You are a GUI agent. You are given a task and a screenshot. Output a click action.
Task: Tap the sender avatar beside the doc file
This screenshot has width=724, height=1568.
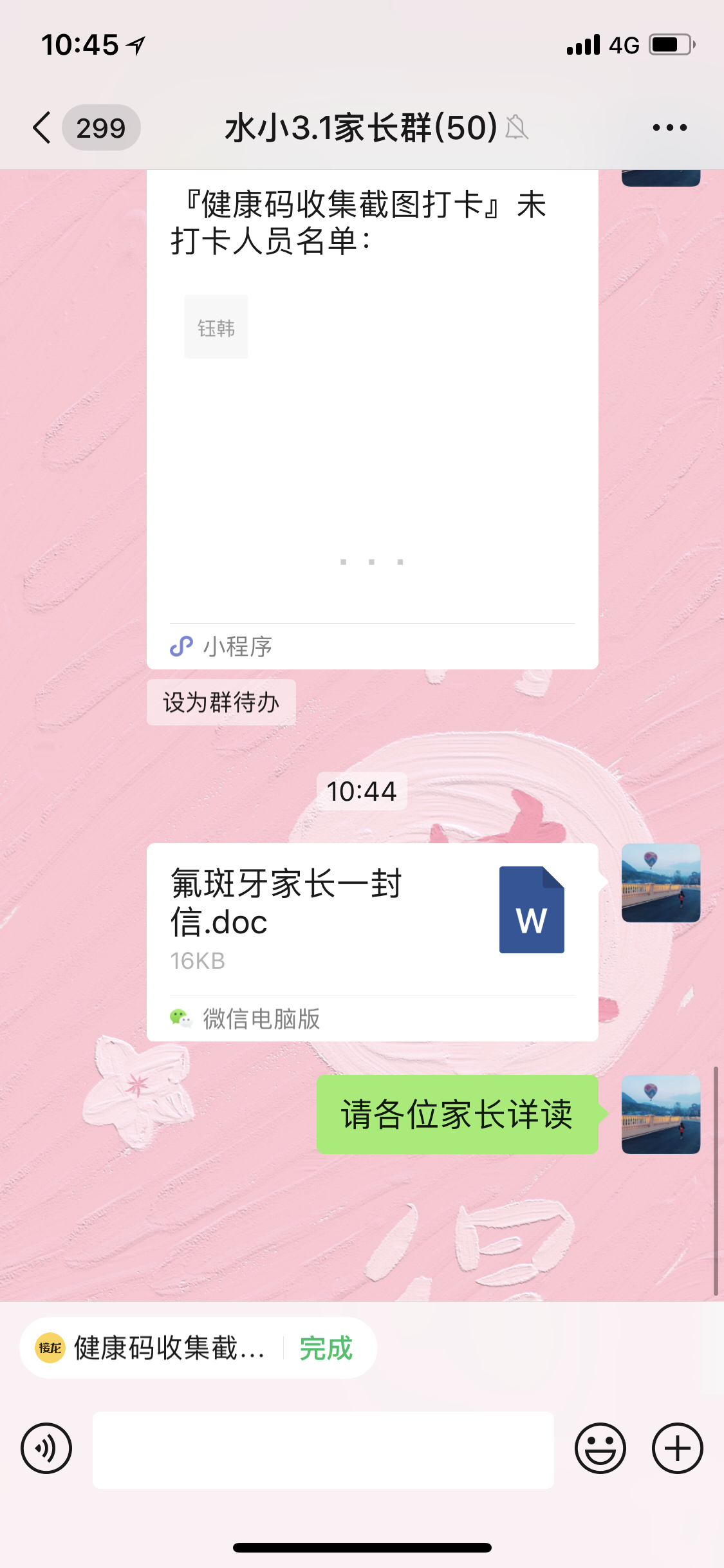(x=660, y=883)
